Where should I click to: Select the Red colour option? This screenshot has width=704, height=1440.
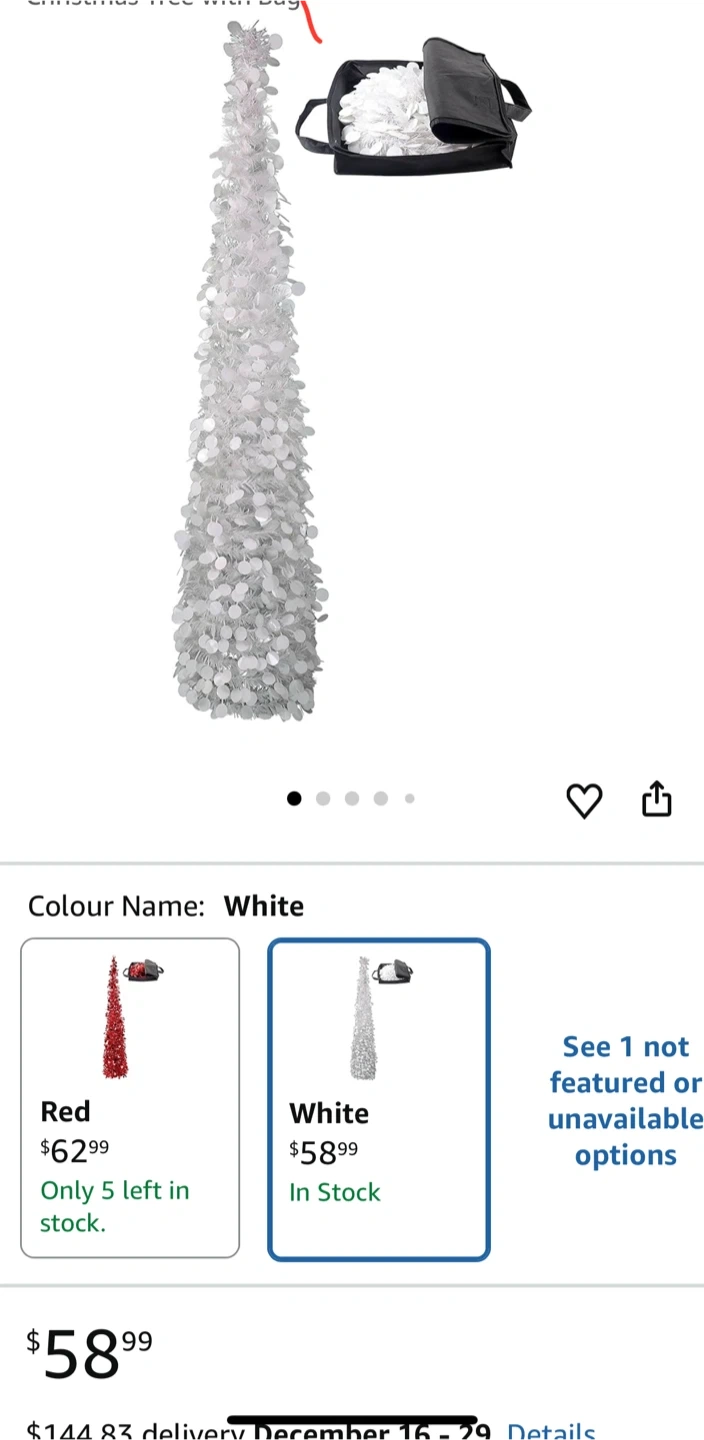[x=130, y=1097]
